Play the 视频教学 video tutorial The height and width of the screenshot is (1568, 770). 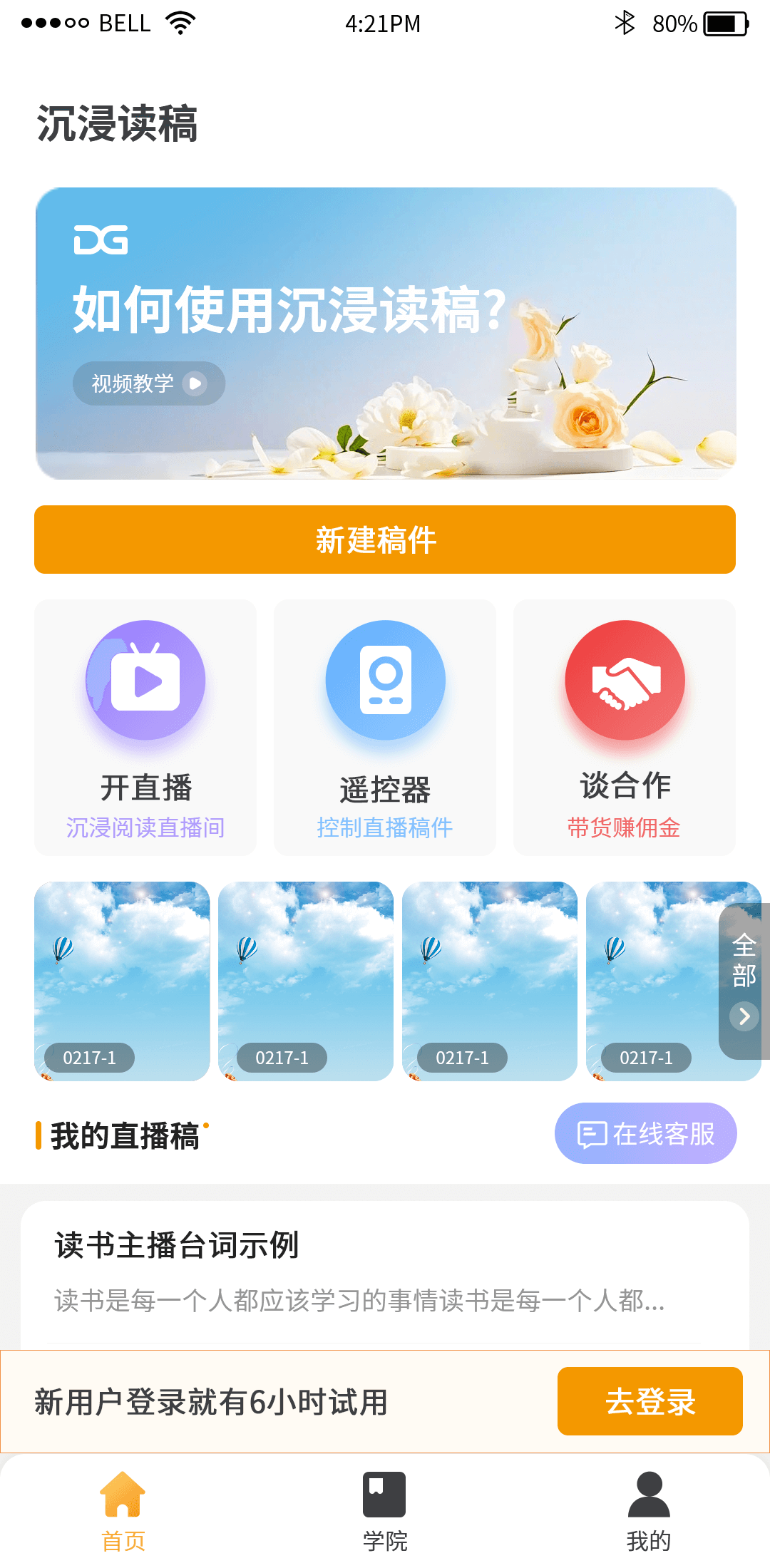(148, 383)
